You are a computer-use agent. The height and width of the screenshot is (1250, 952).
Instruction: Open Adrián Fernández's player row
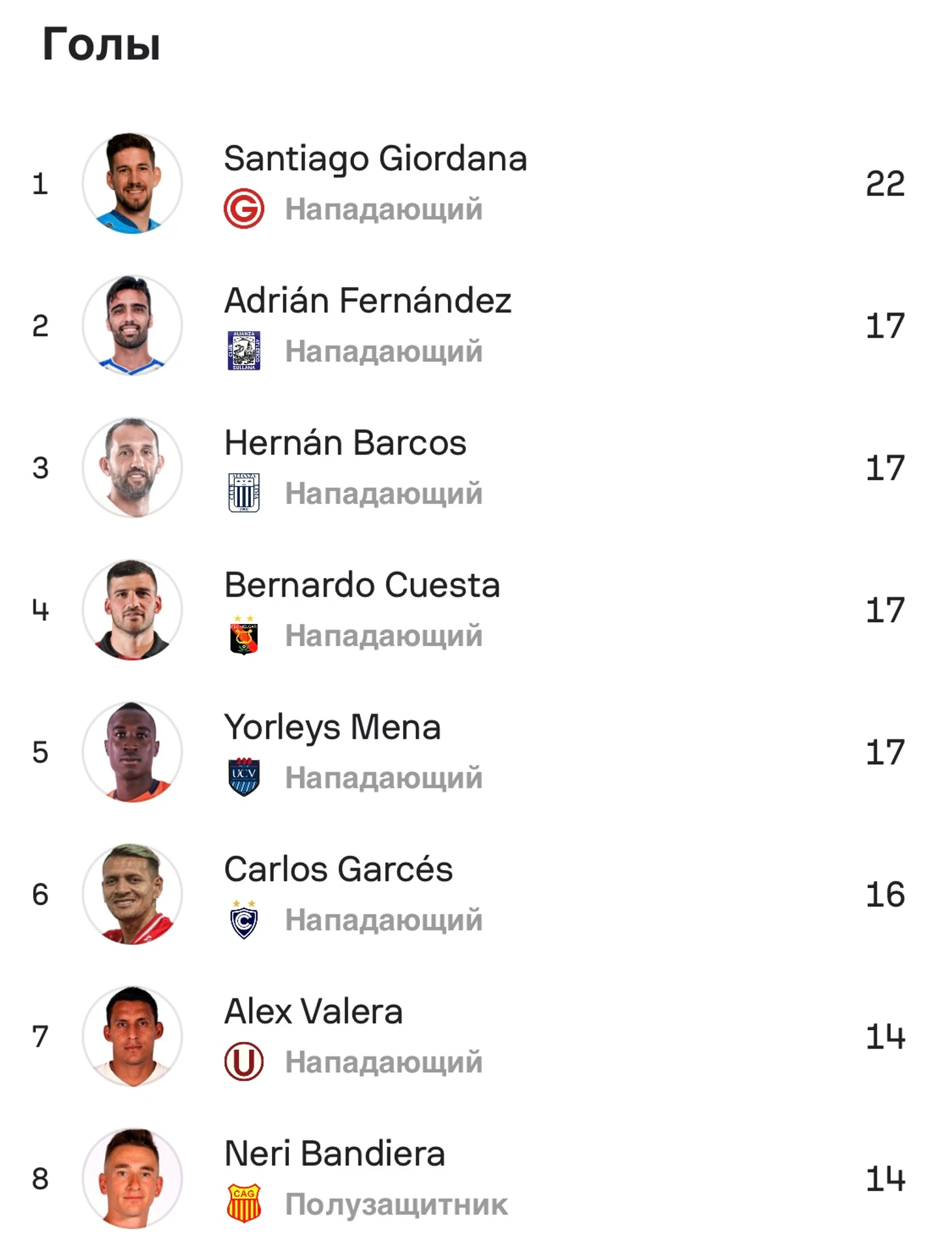point(367,301)
